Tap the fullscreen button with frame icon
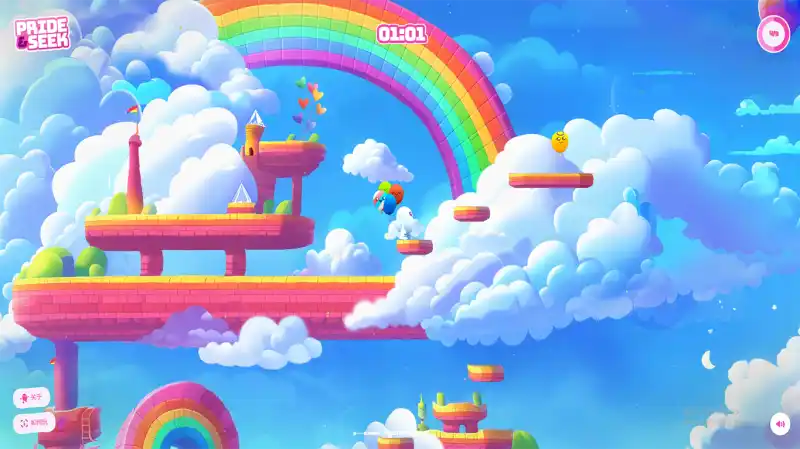800x449 pixels. coord(33,423)
